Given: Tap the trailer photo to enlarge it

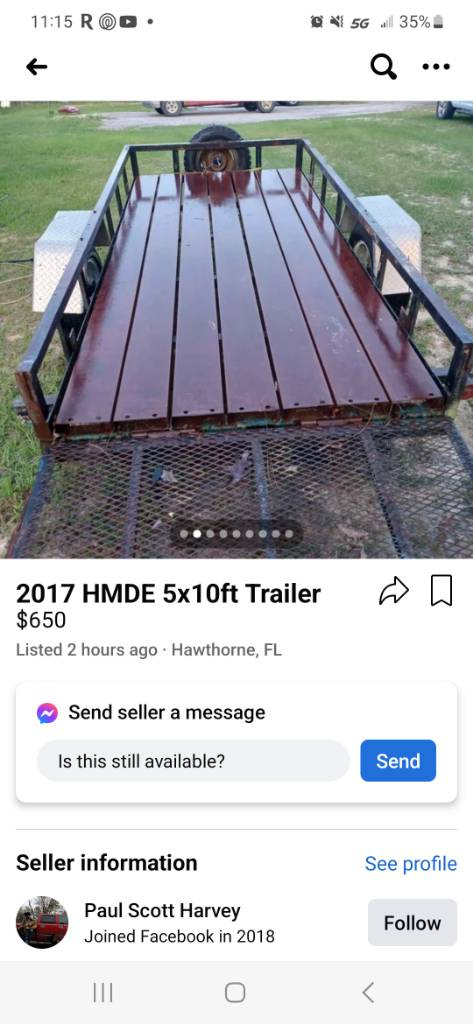Looking at the screenshot, I should click(x=236, y=329).
